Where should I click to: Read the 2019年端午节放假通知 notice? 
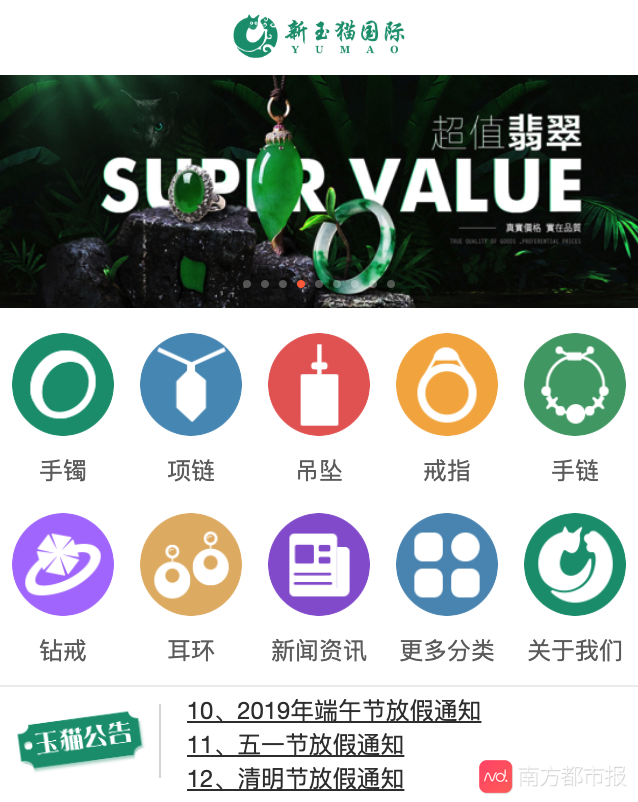pyautogui.click(x=334, y=712)
